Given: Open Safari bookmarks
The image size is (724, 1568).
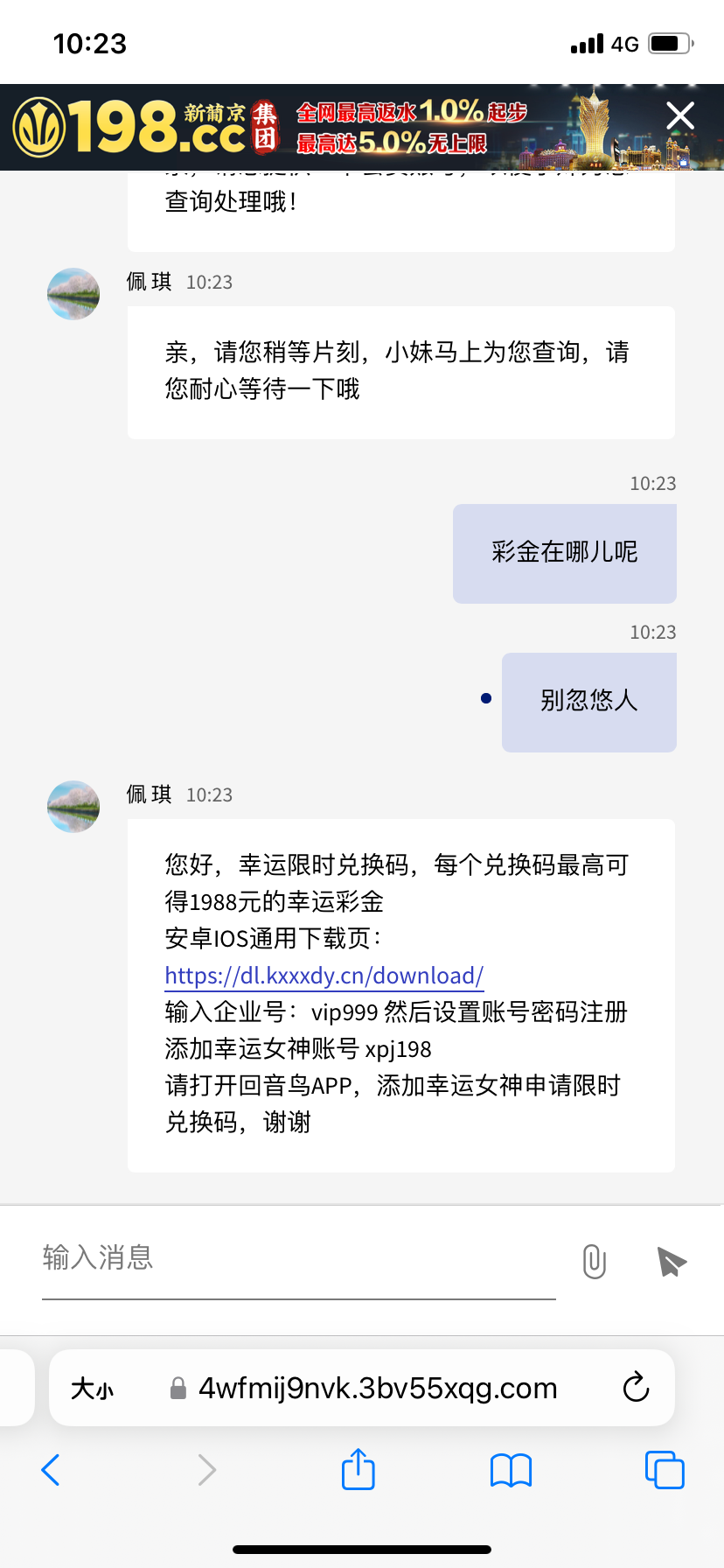Looking at the screenshot, I should (511, 1470).
